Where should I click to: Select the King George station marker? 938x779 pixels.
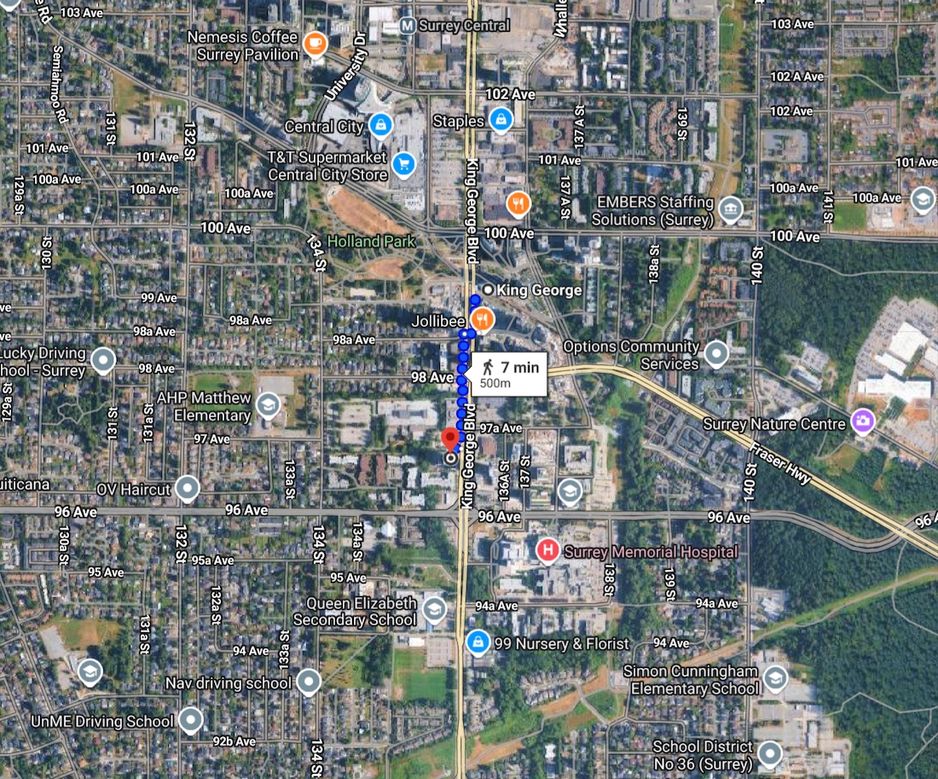point(487,290)
